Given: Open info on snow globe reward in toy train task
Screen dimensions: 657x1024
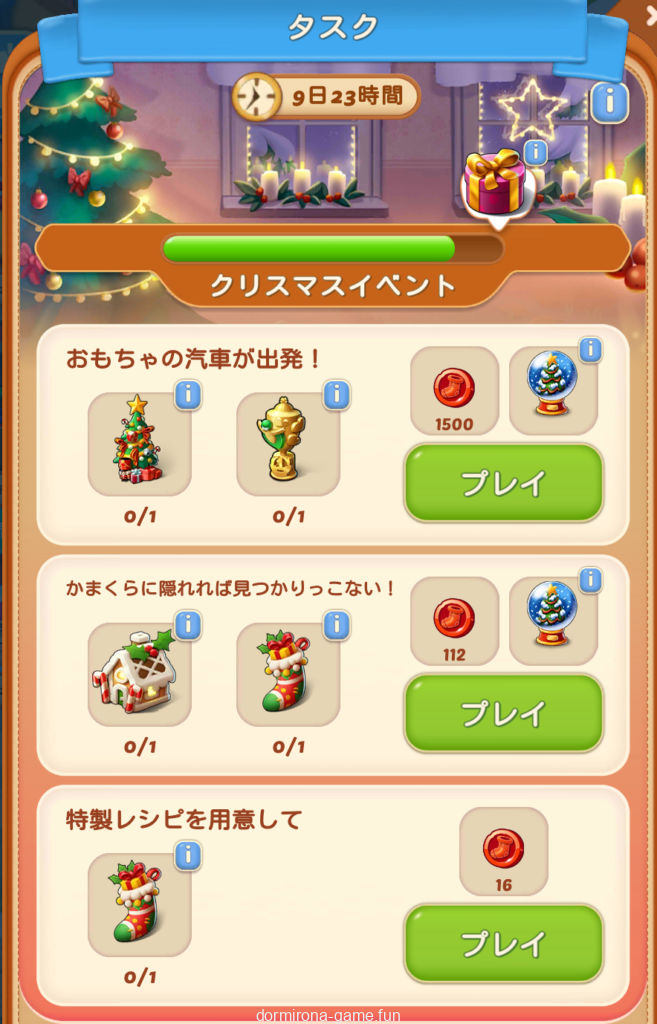Looking at the screenshot, I should [x=590, y=349].
